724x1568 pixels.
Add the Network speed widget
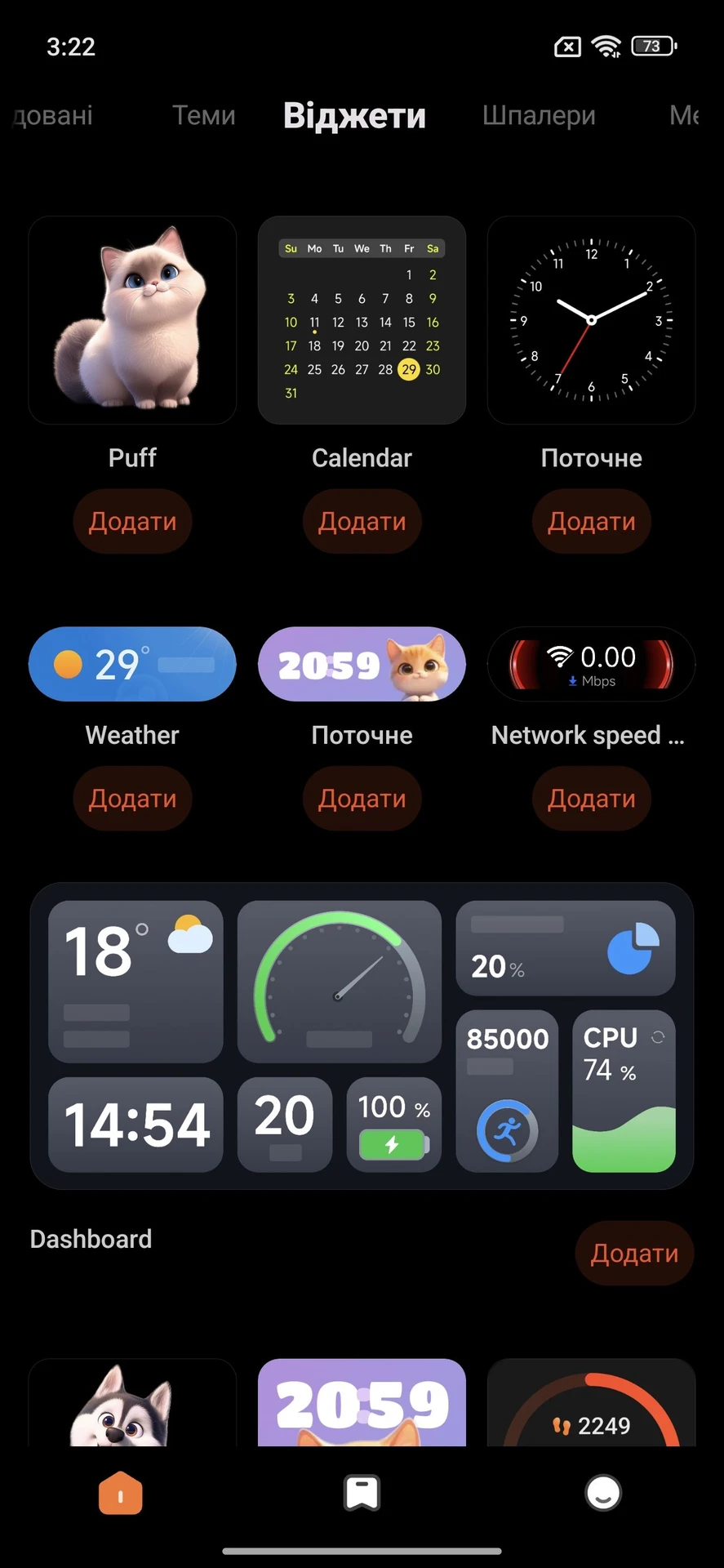(x=591, y=798)
